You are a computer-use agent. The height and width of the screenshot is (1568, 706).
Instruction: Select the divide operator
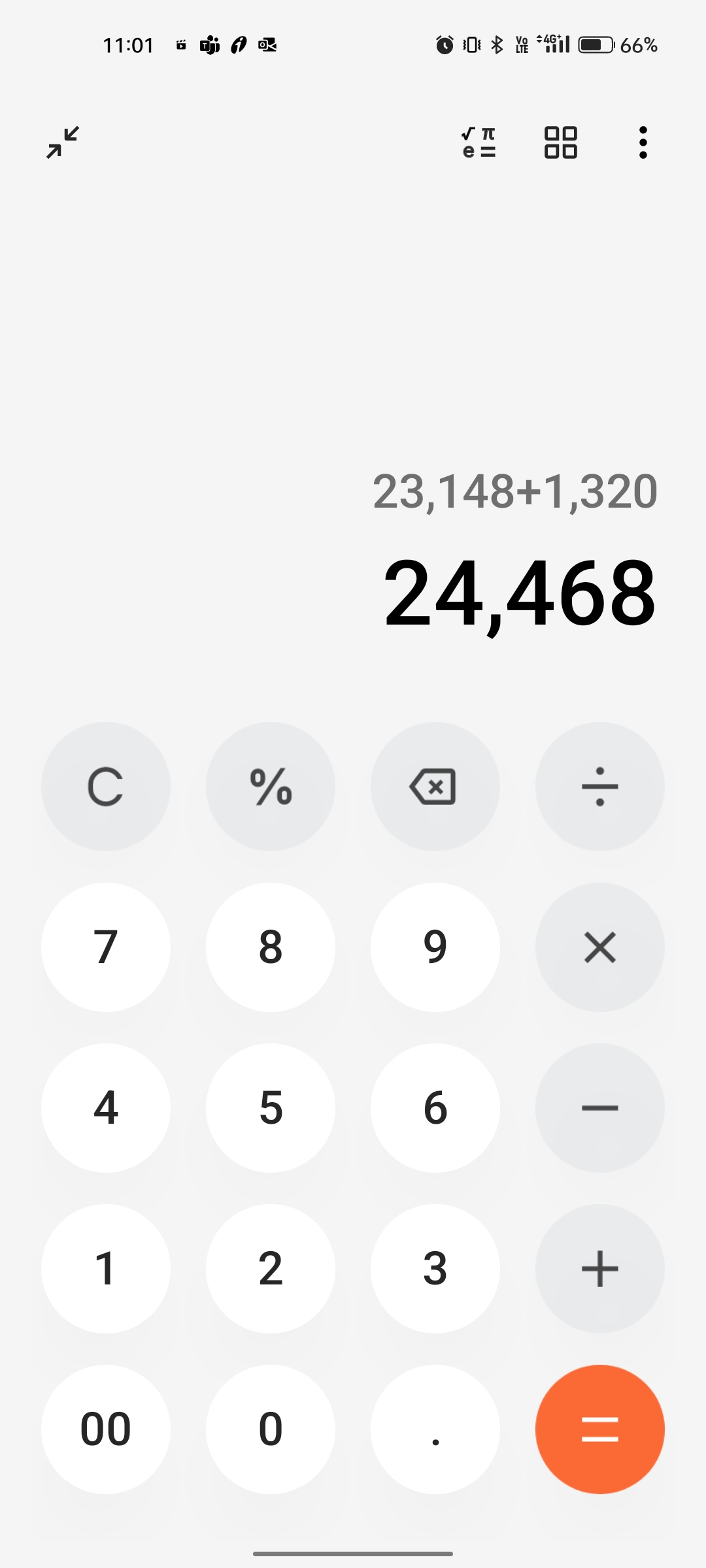point(600,787)
